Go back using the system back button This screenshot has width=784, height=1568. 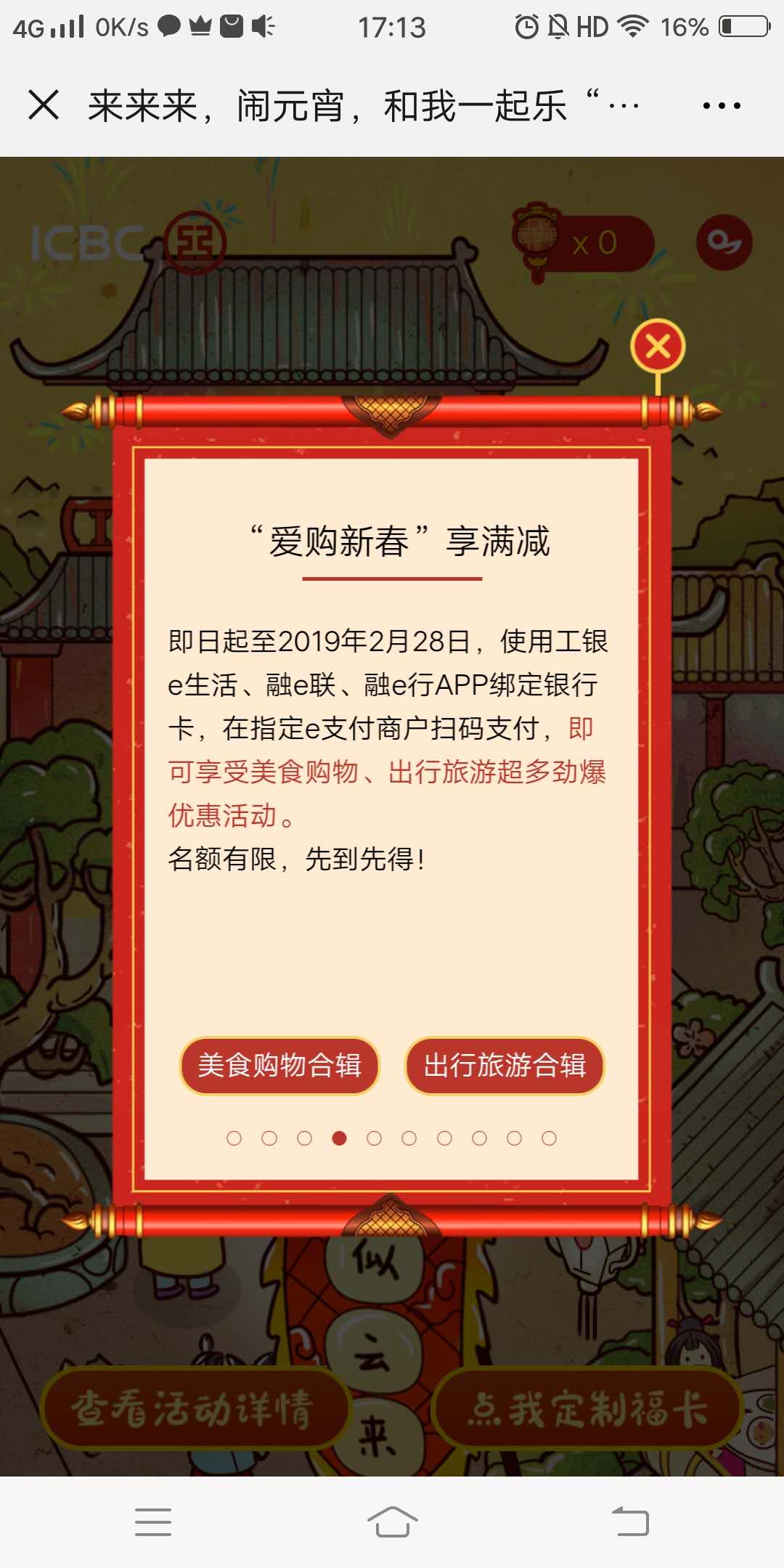(630, 1521)
